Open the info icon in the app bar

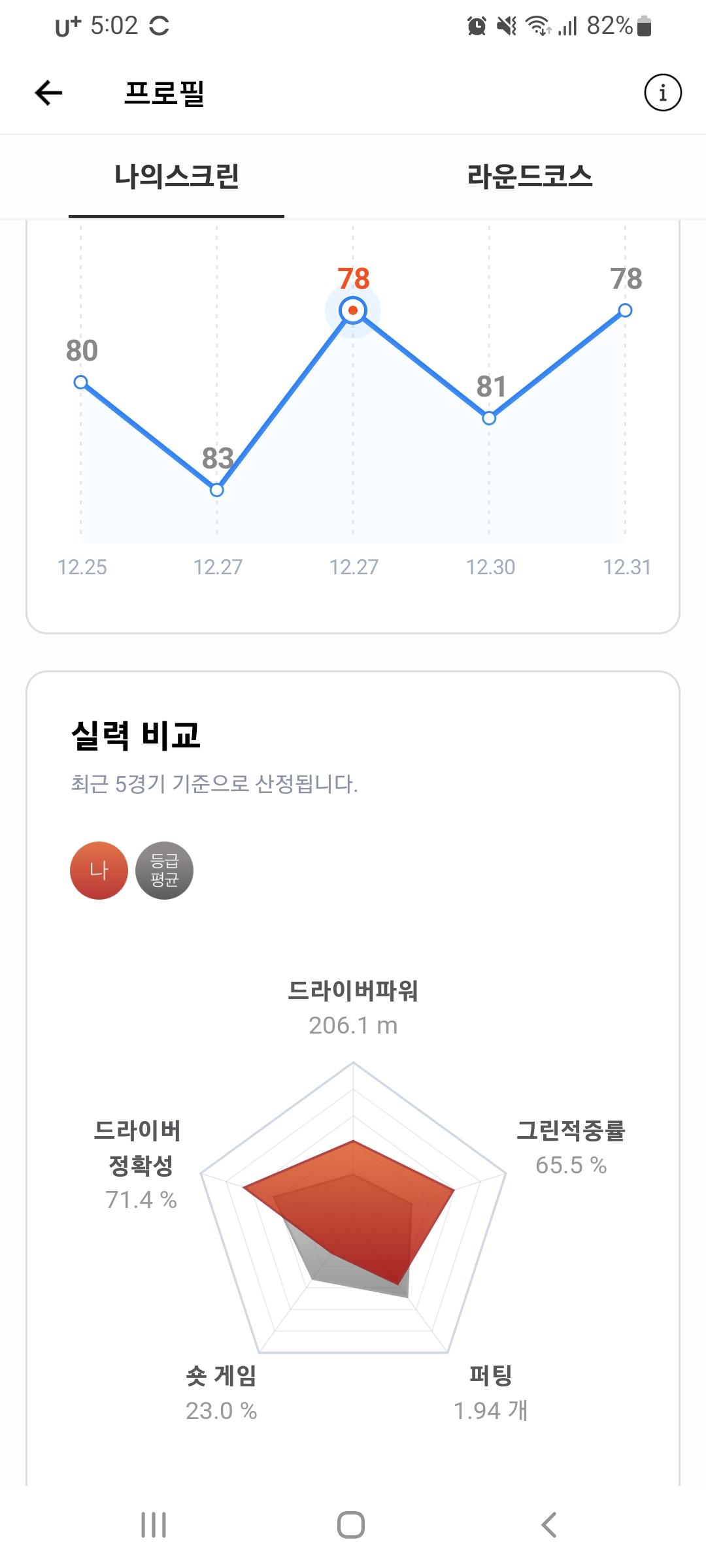coord(663,93)
